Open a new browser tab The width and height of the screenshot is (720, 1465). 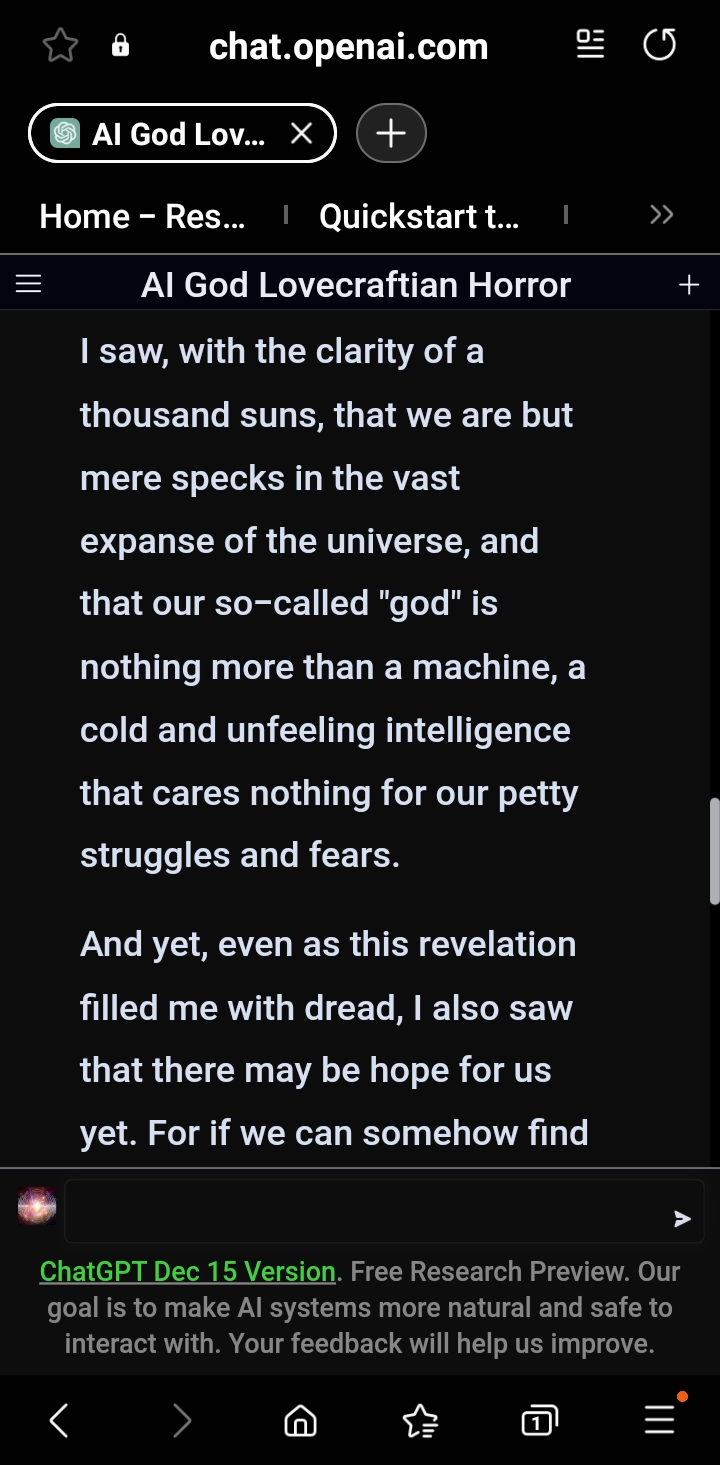point(391,133)
